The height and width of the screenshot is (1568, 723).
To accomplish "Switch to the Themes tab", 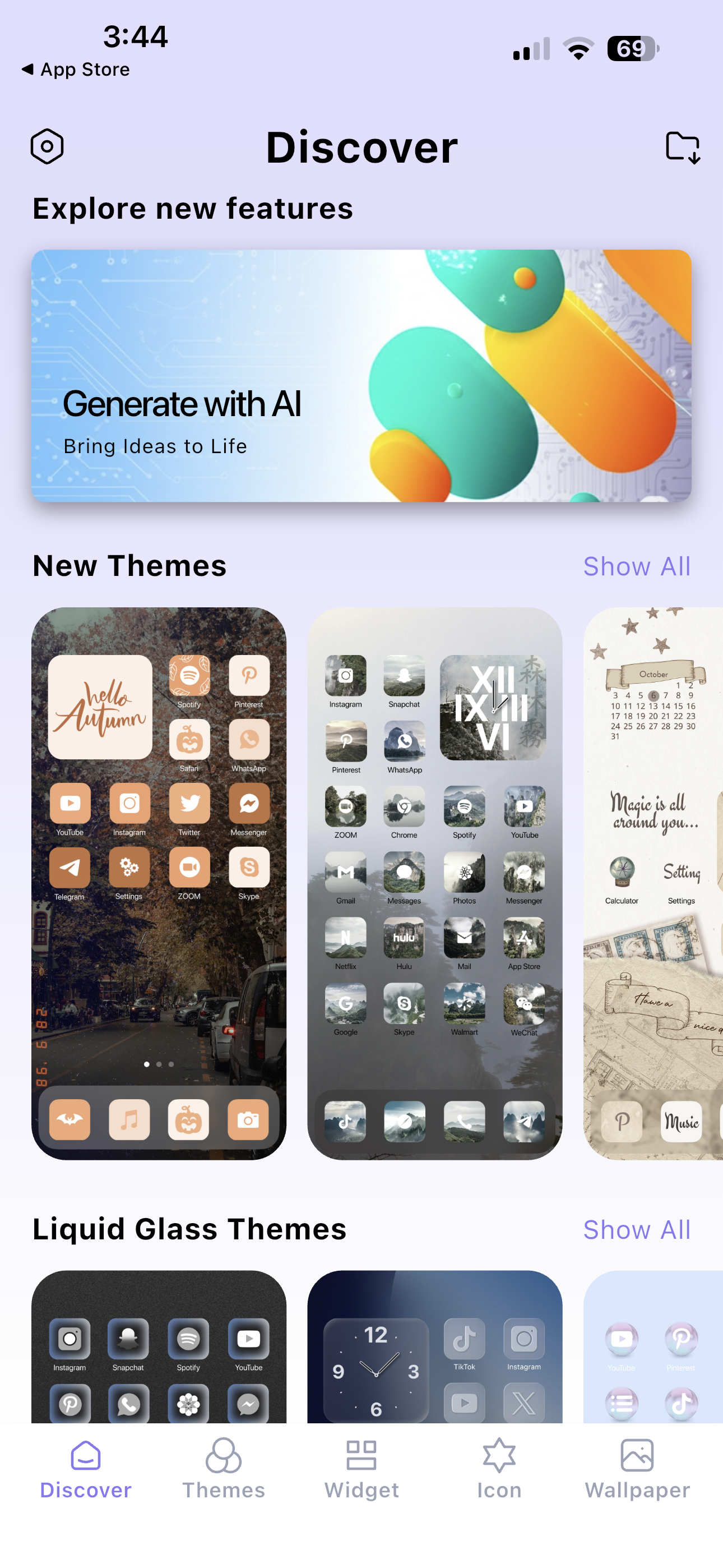I will pyautogui.click(x=224, y=1469).
